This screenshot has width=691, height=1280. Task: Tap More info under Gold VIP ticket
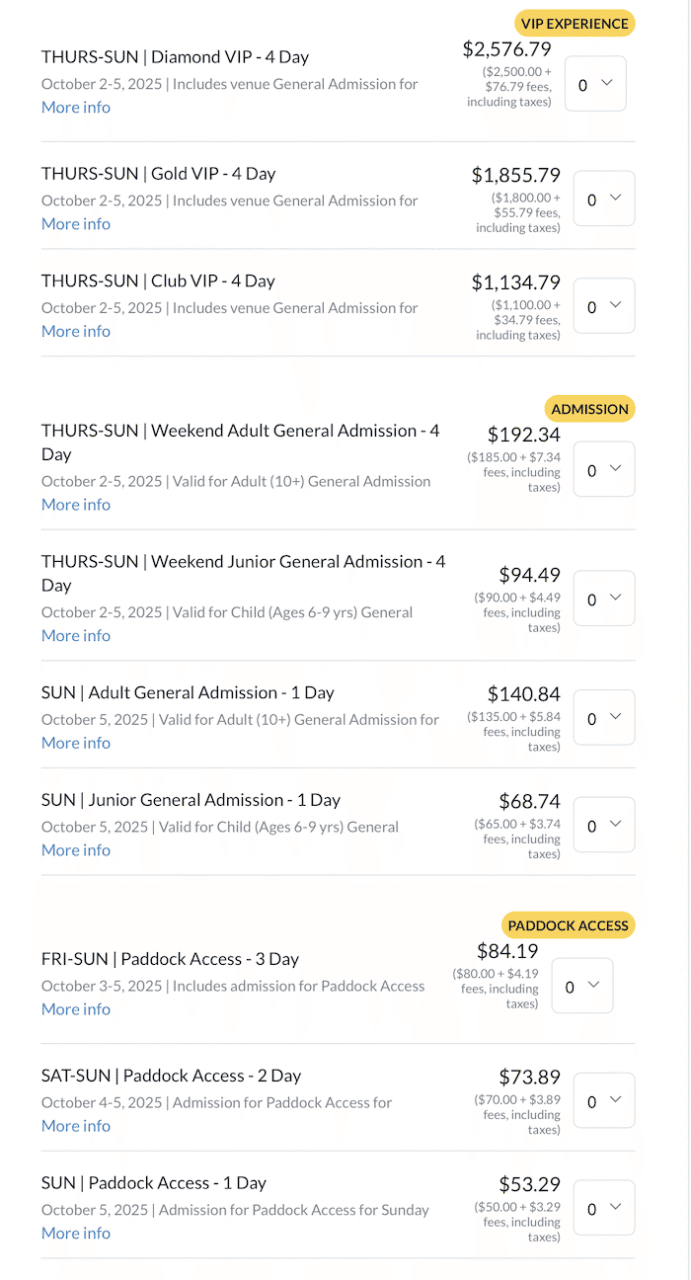pyautogui.click(x=76, y=224)
